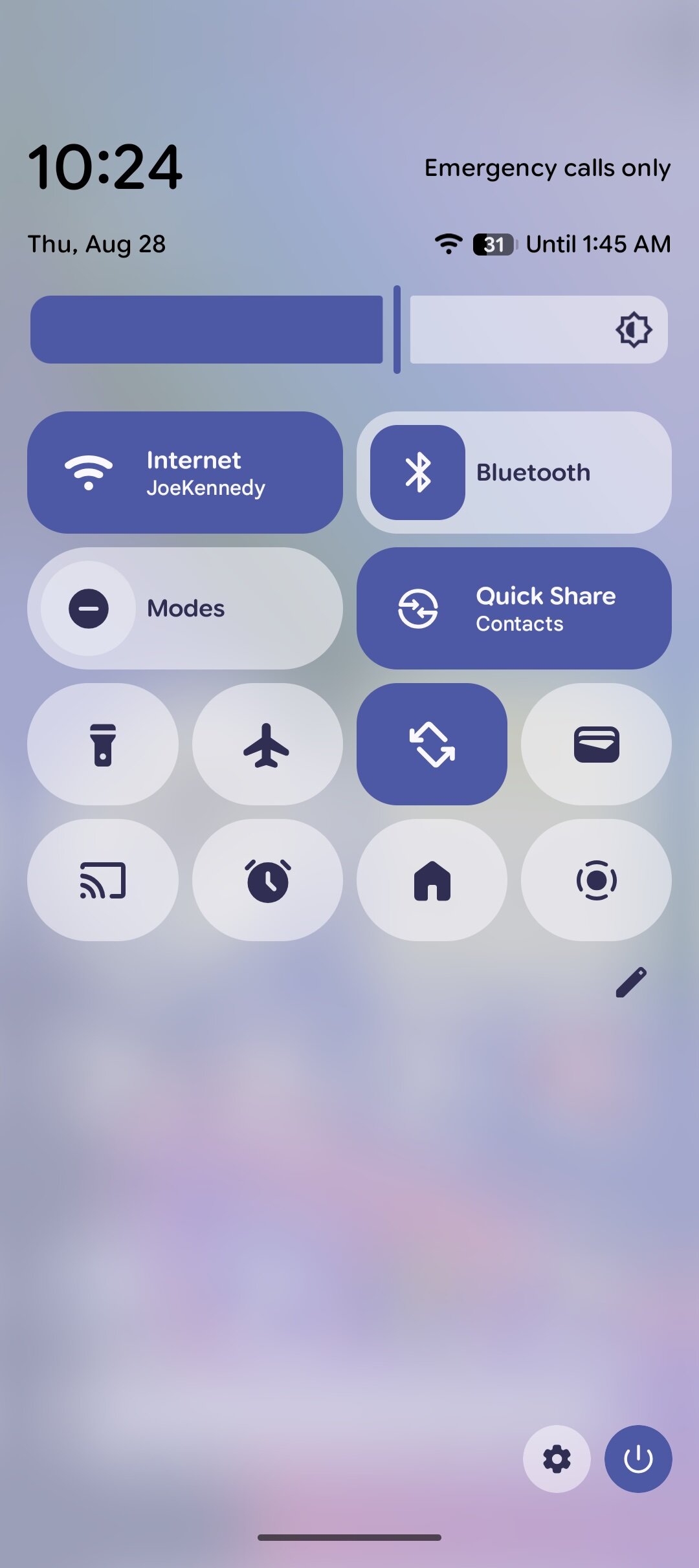Toggle the Bluetooth icon button
The image size is (699, 1568).
[417, 473]
